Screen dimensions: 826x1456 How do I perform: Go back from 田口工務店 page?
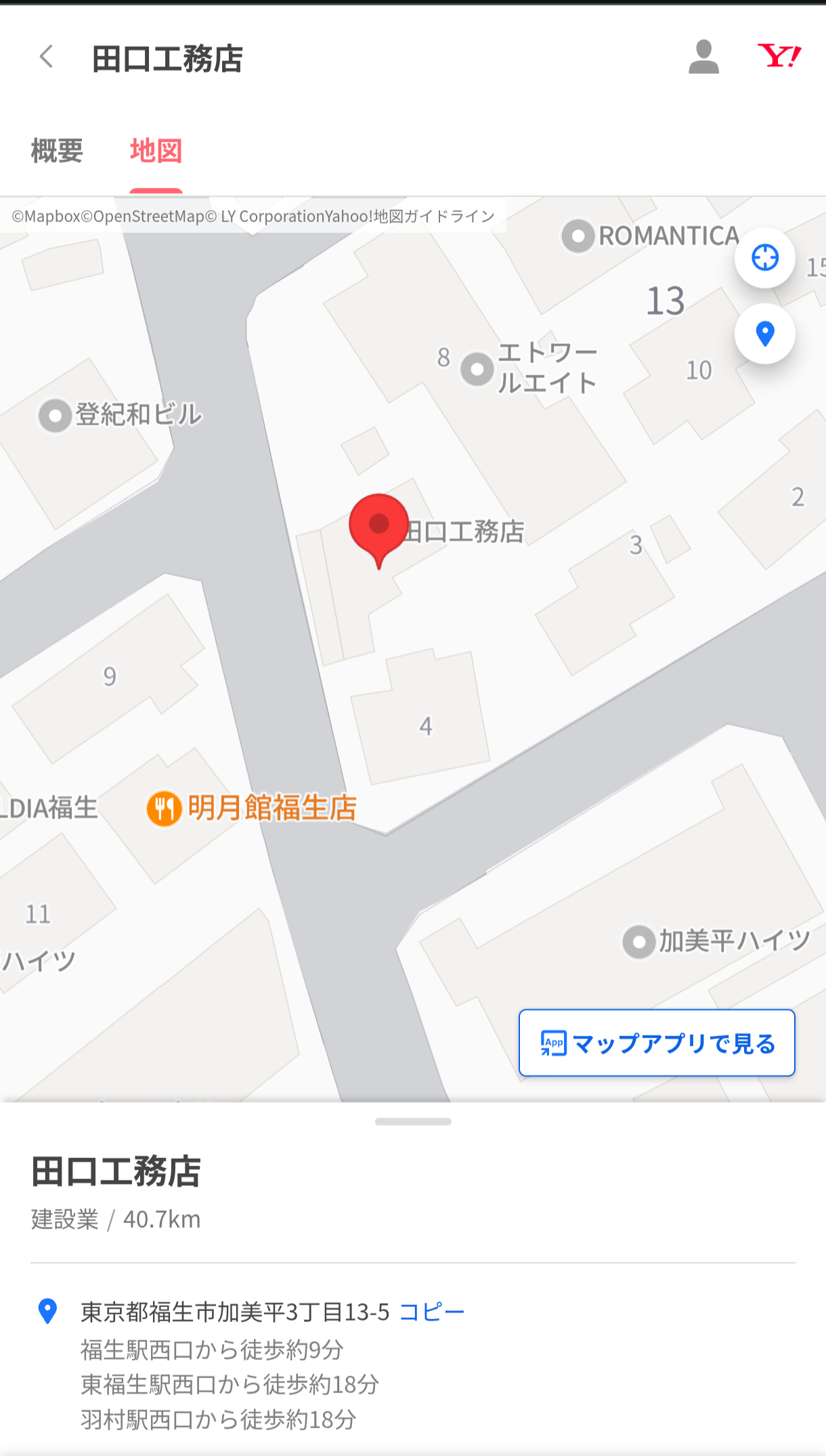pos(46,57)
